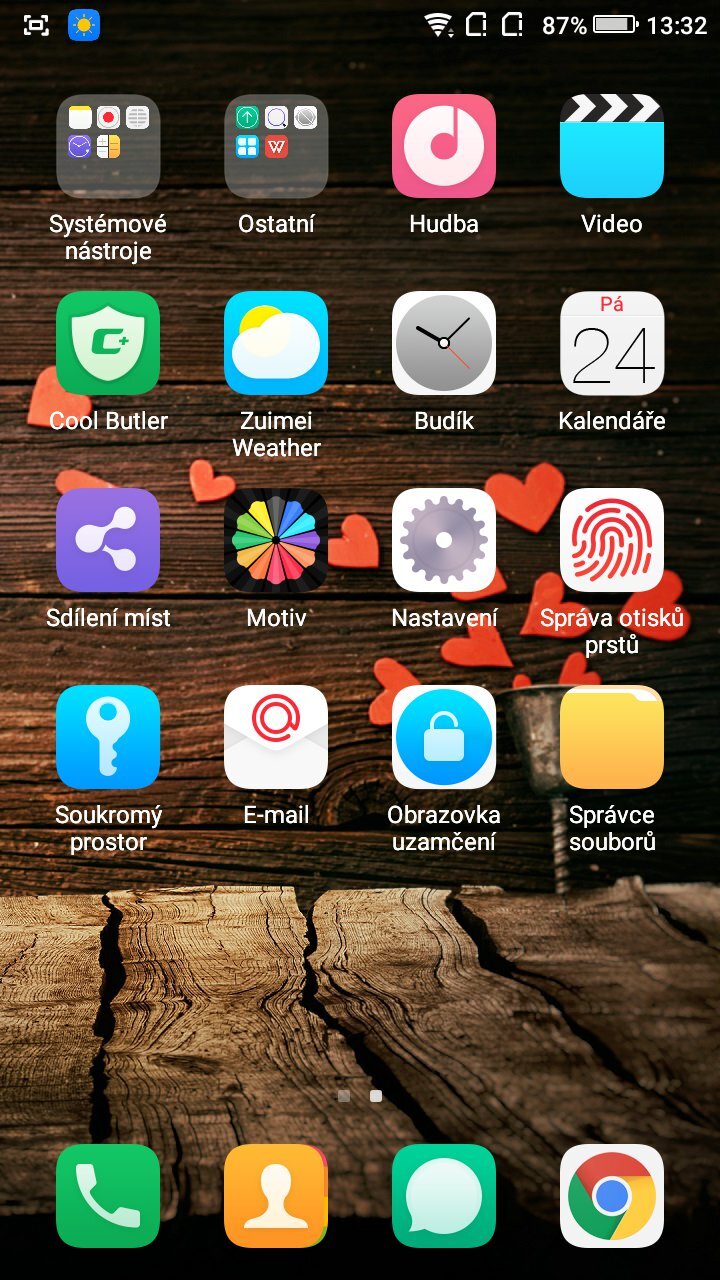Switch to the second home screen dot
Screen dimensions: 720x1280
click(x=375, y=1095)
